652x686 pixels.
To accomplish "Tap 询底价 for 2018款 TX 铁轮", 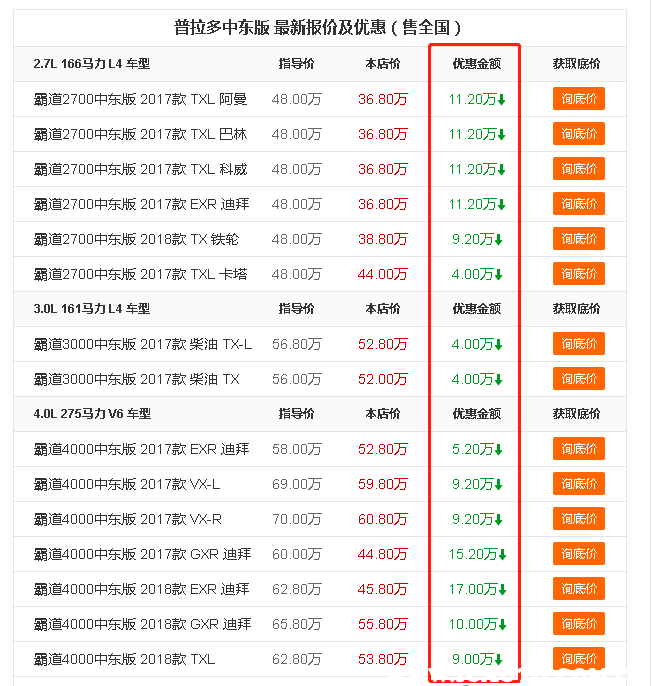I will [x=578, y=239].
